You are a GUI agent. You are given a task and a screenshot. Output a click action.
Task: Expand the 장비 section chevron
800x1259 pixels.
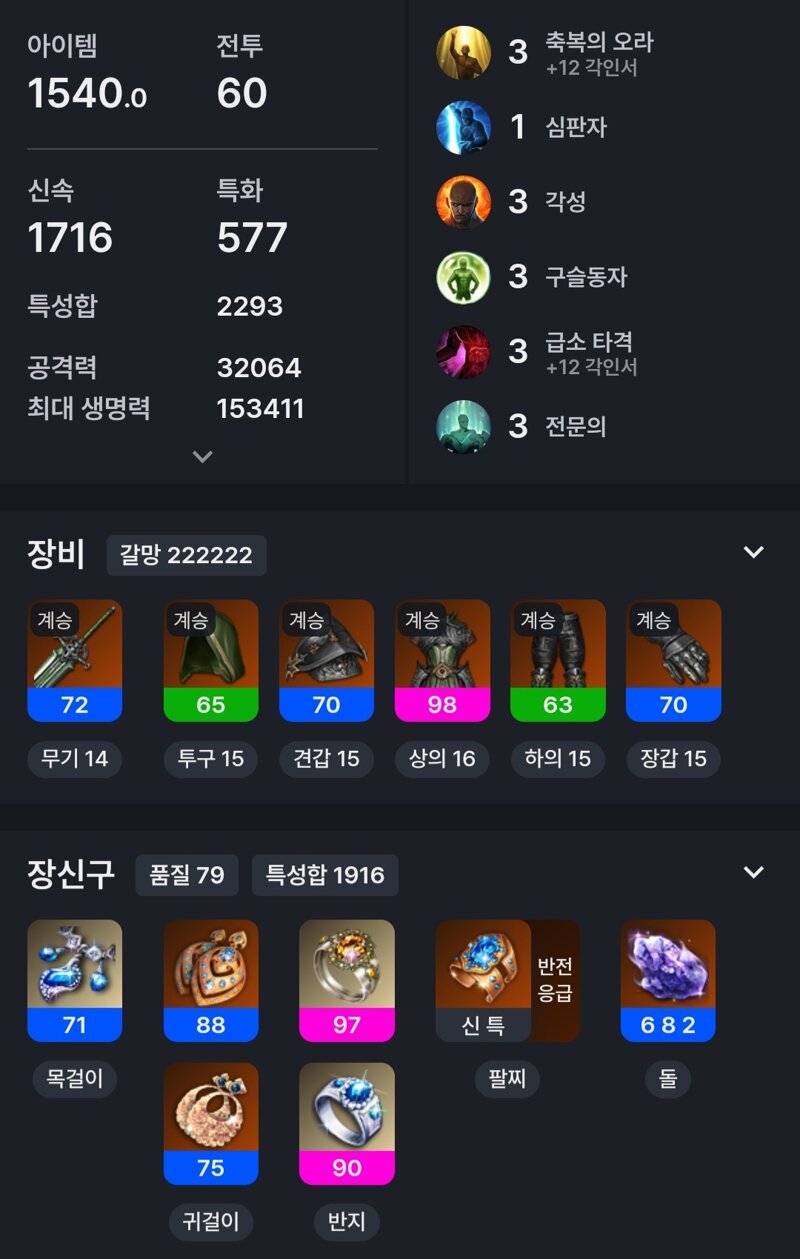754,552
